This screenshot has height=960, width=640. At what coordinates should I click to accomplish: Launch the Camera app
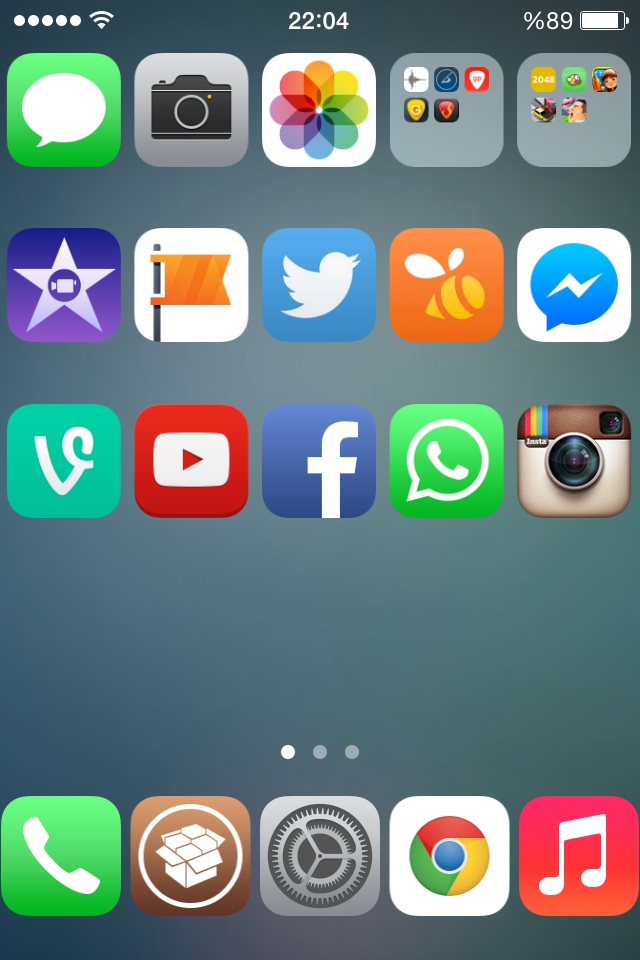[191, 110]
